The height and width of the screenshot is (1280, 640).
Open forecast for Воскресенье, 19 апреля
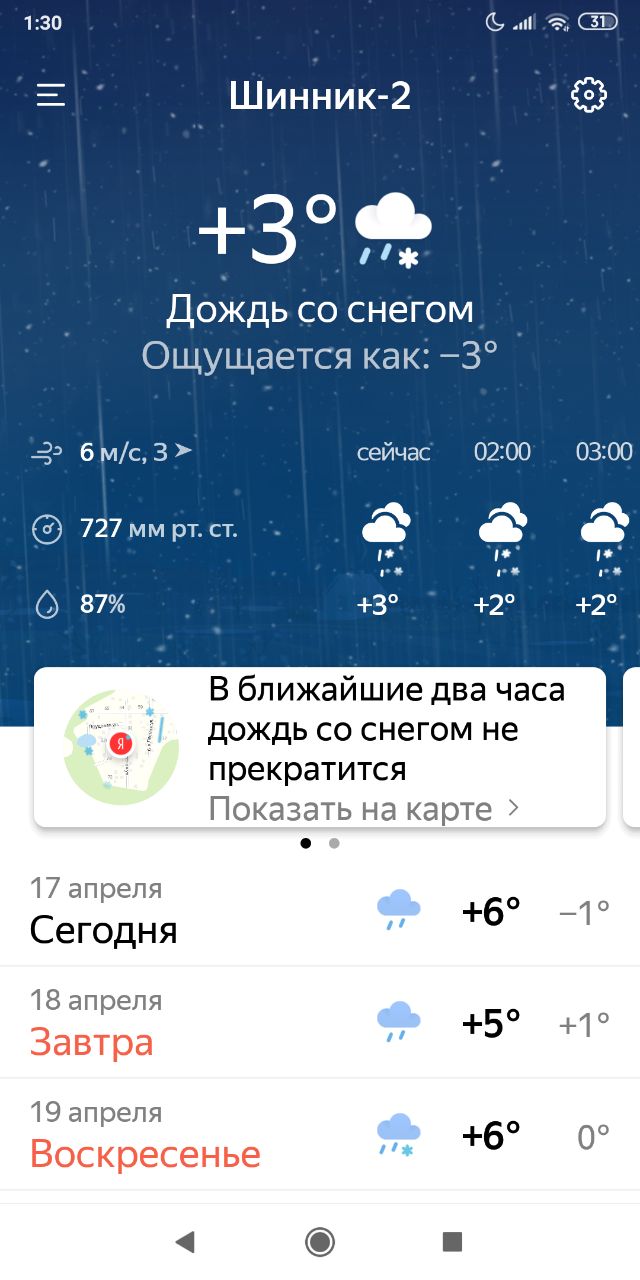click(320, 1134)
